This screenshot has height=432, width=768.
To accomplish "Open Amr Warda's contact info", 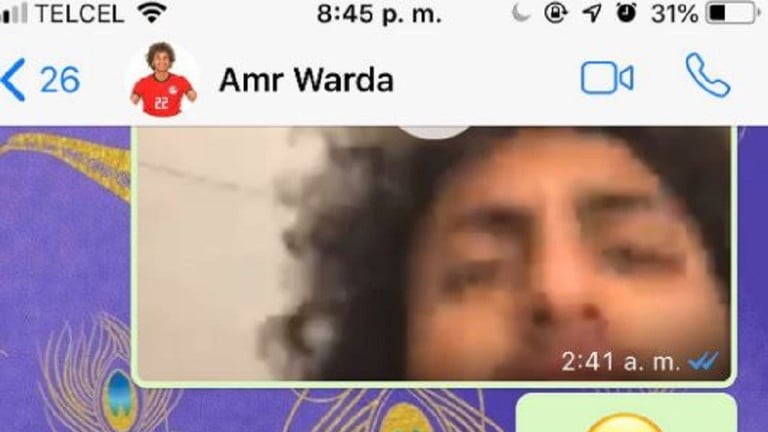I will pos(305,80).
